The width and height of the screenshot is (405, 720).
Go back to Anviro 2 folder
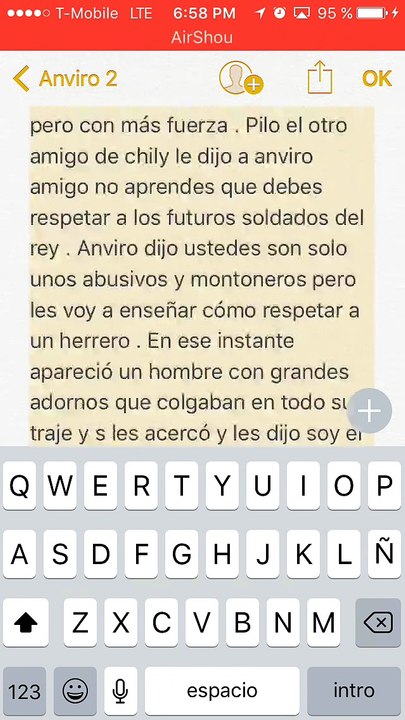(x=65, y=79)
